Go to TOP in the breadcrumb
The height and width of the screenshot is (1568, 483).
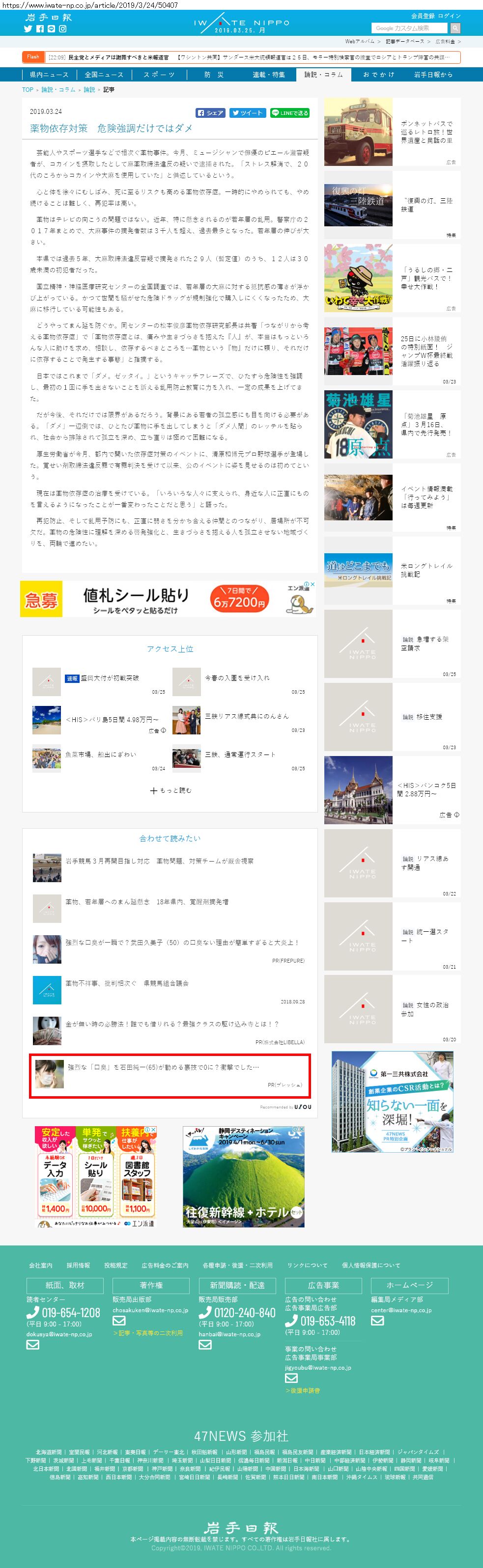[x=28, y=89]
